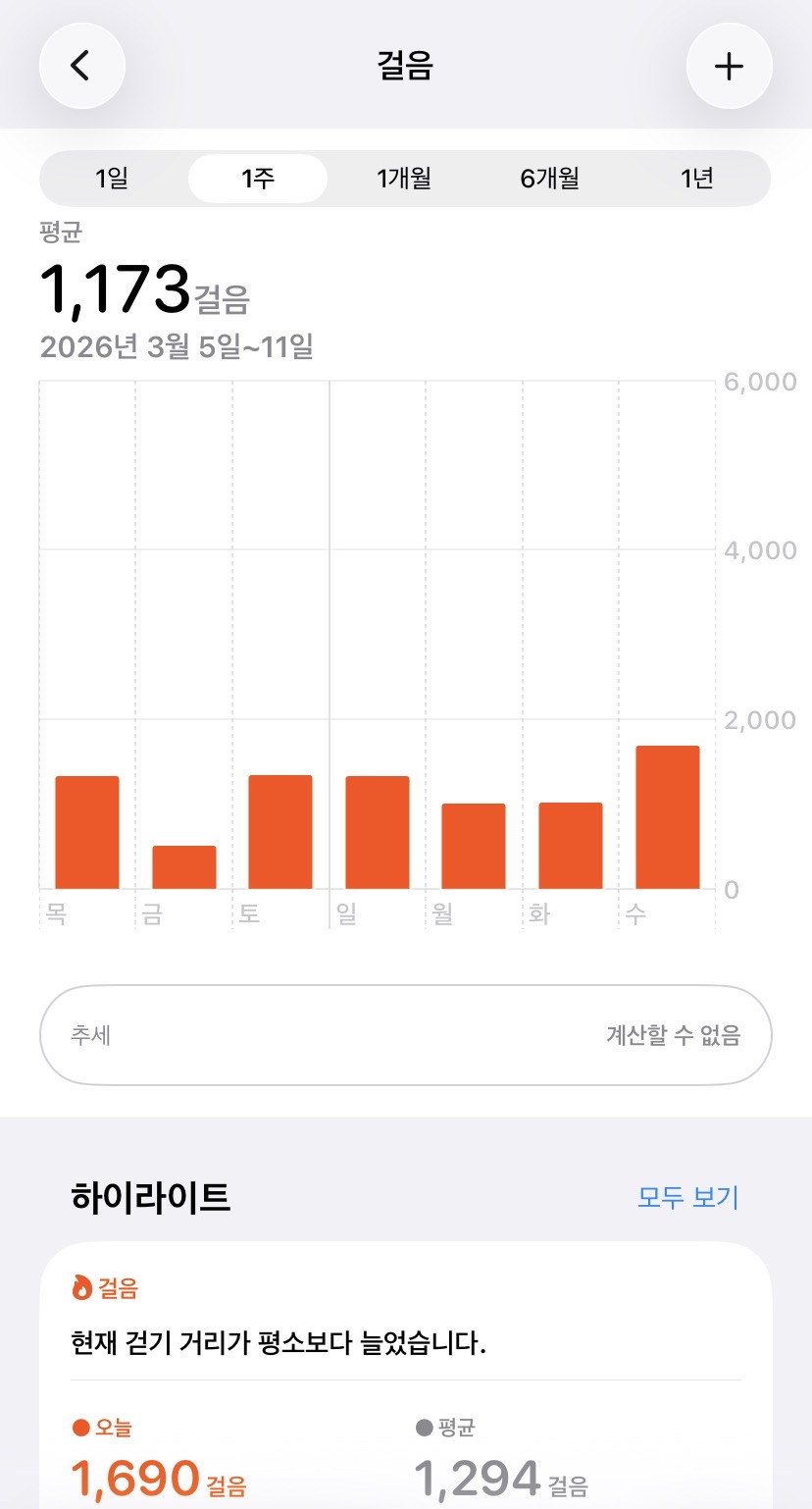This screenshot has height=1509, width=812.
Task: Add step data with the plus button
Action: pos(729,66)
